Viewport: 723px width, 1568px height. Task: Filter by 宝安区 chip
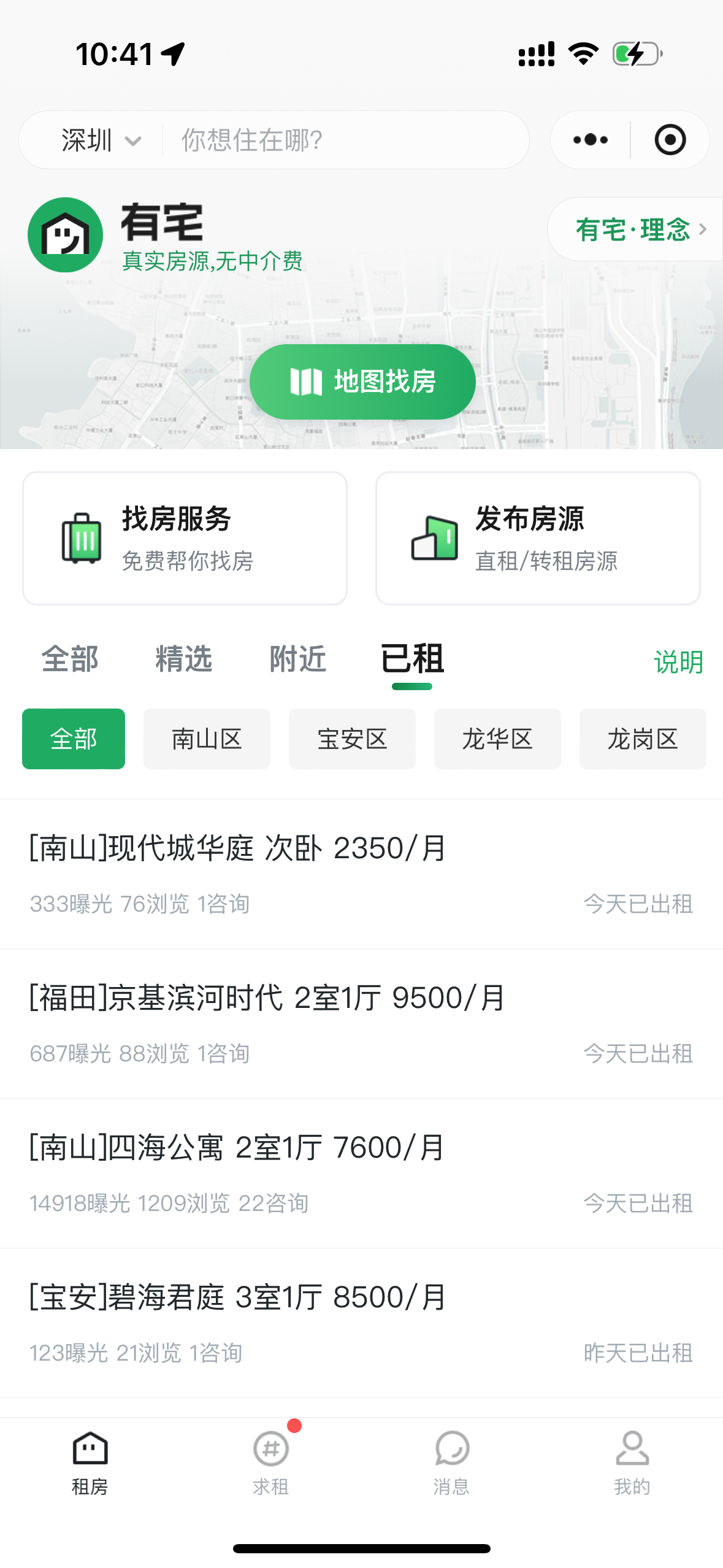352,739
